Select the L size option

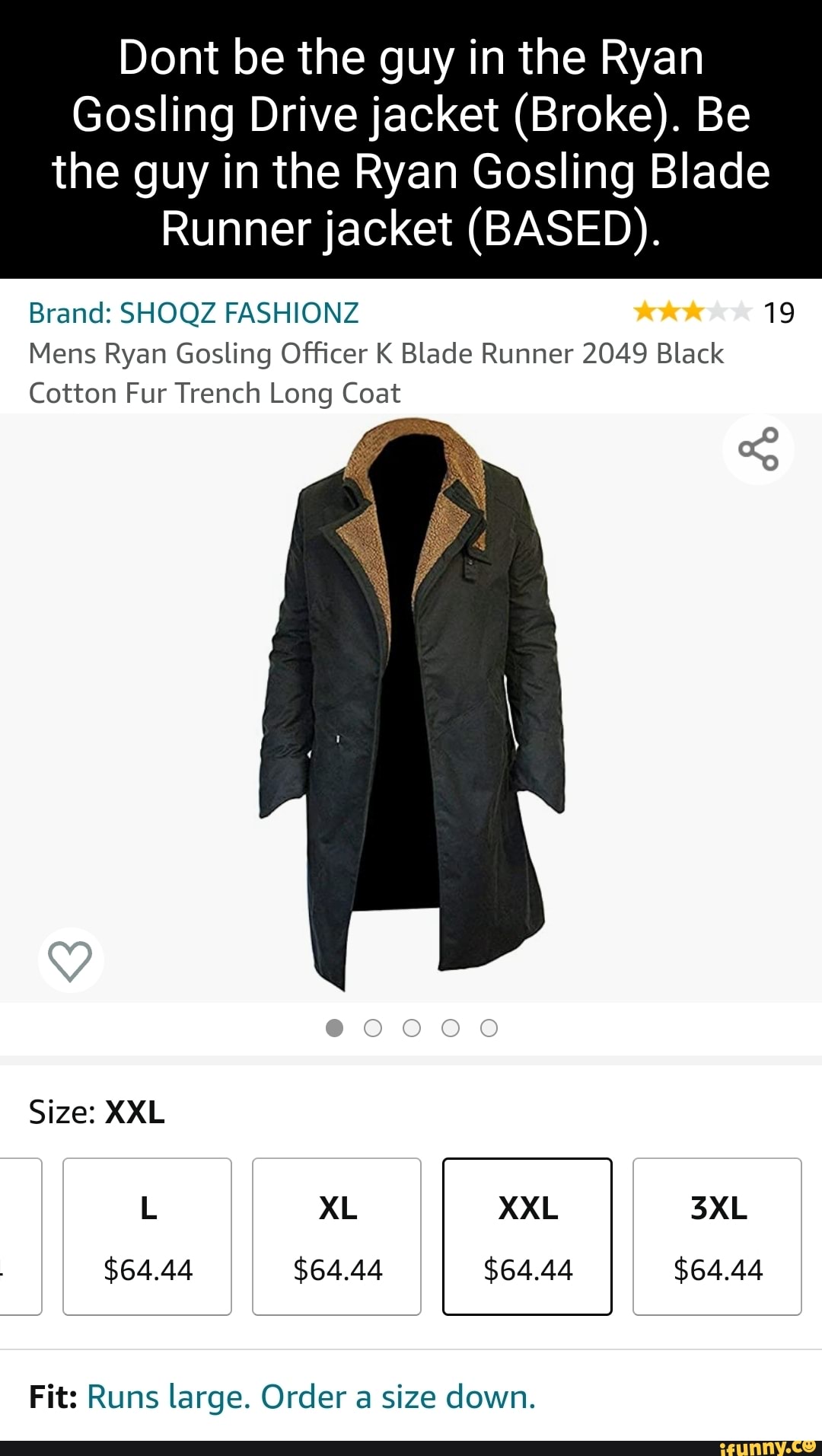[x=148, y=1234]
